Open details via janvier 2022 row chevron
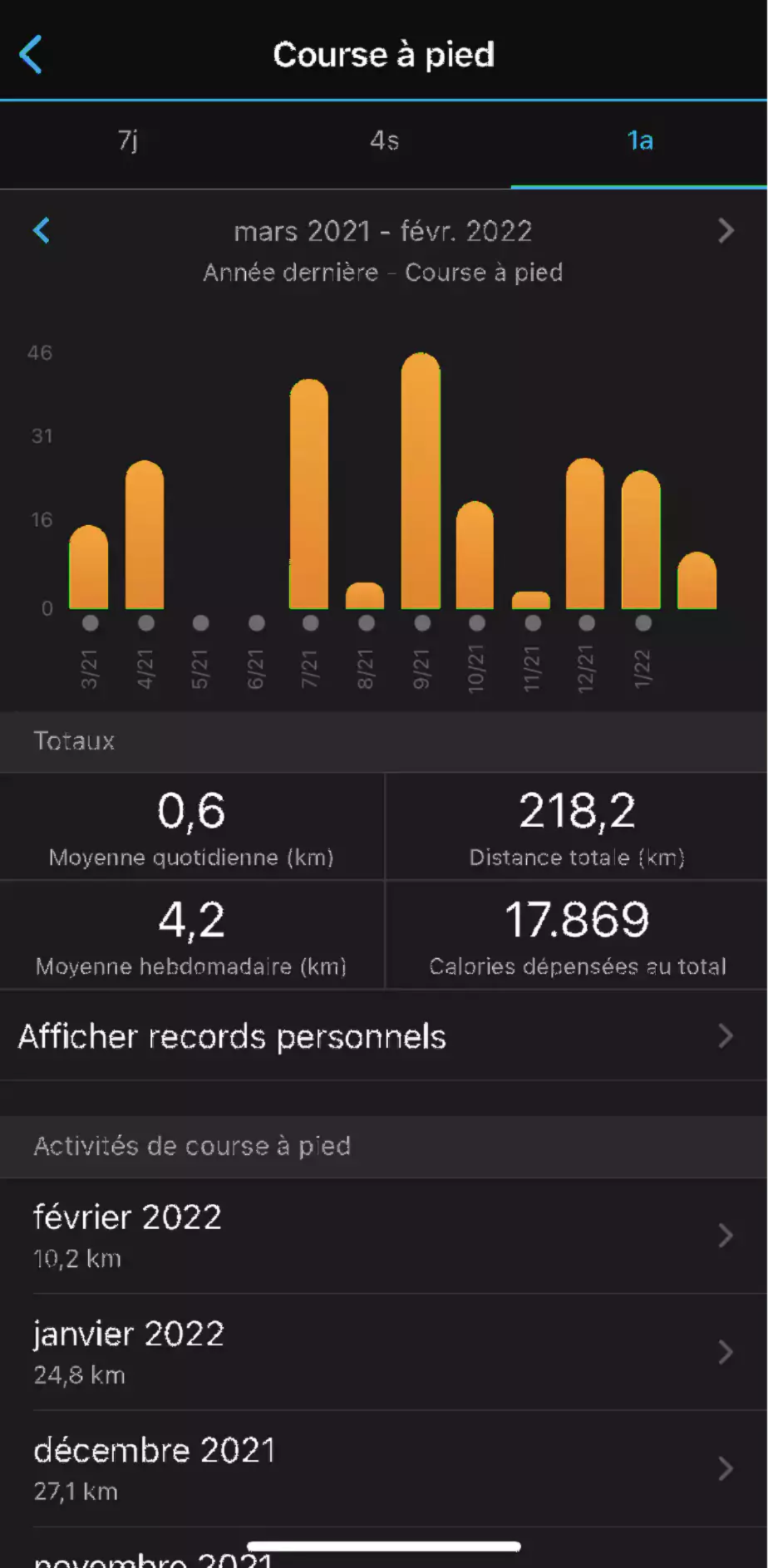Image resolution: width=768 pixels, height=1568 pixels. 725,1353
